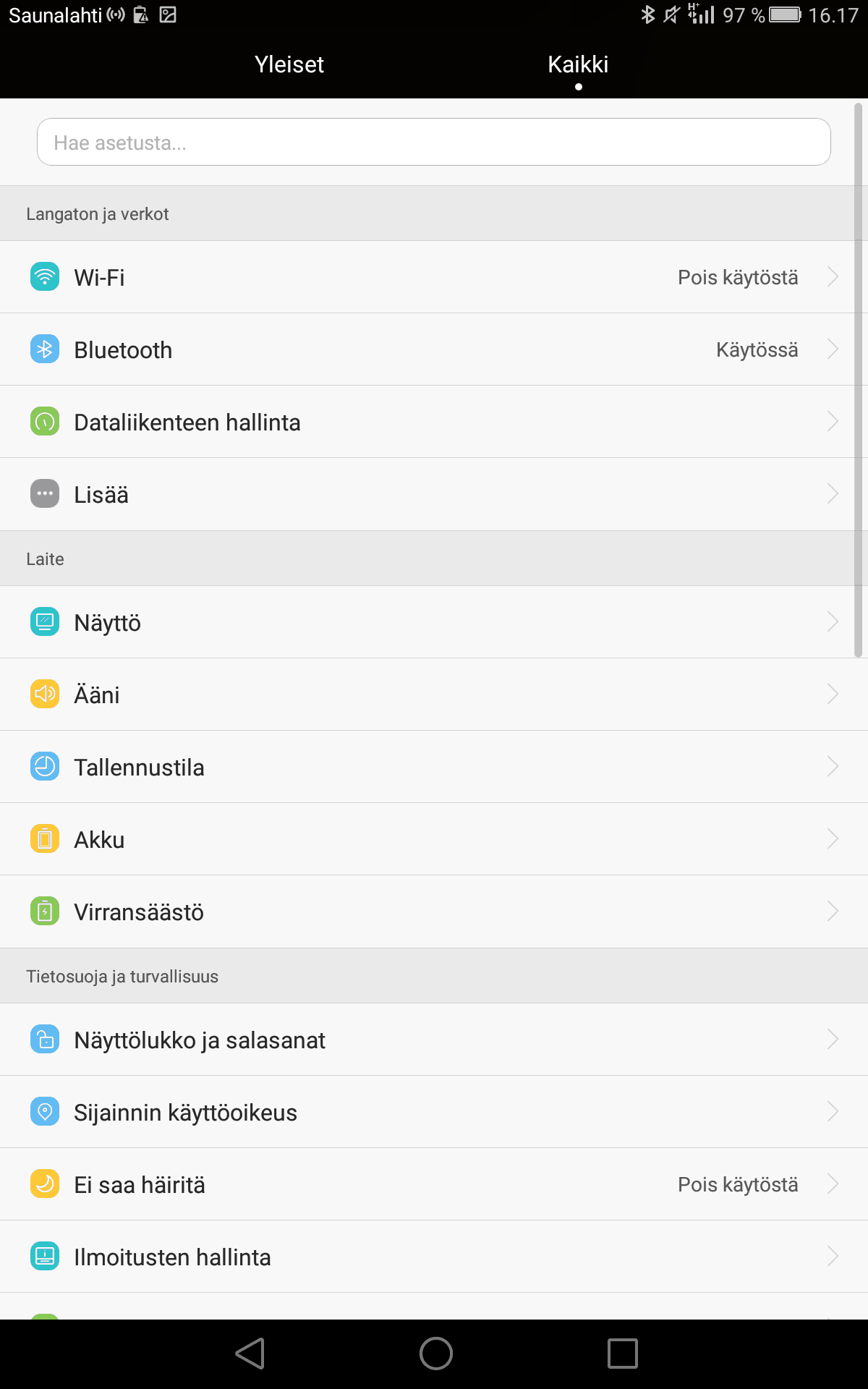Open Akku battery settings
The width and height of the screenshot is (868, 1389).
(x=434, y=839)
